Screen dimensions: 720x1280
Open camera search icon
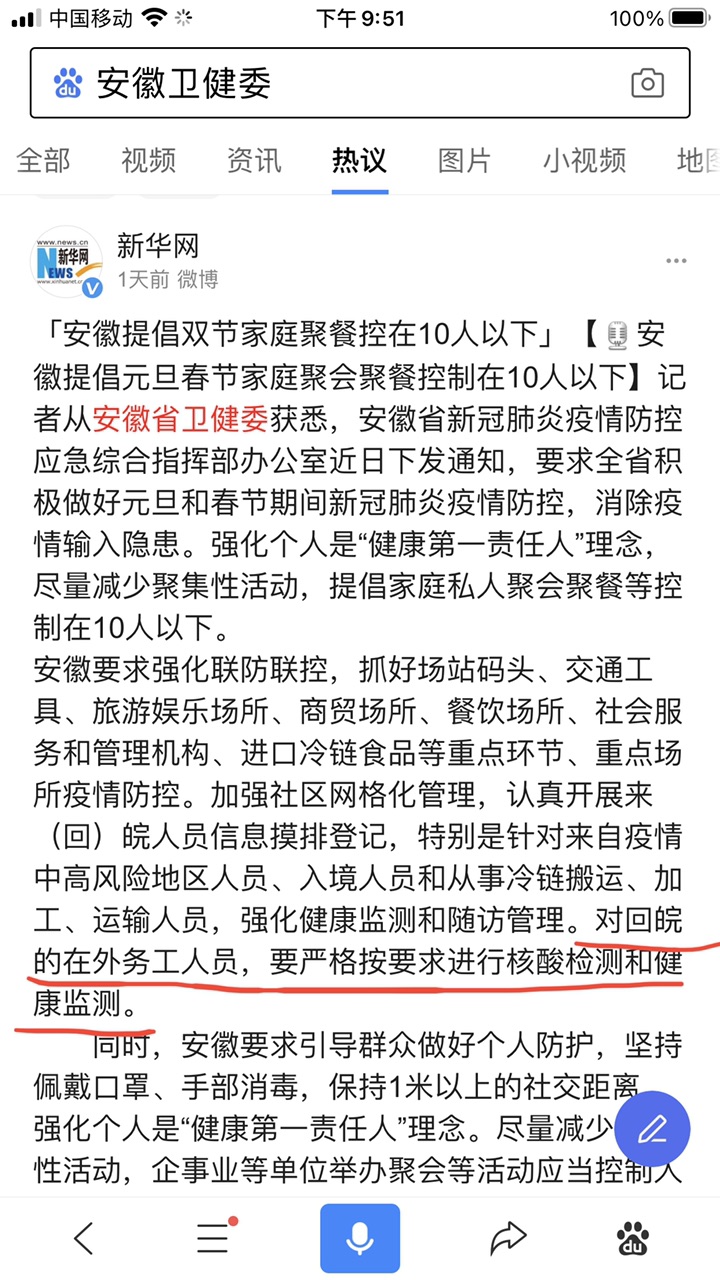(647, 83)
